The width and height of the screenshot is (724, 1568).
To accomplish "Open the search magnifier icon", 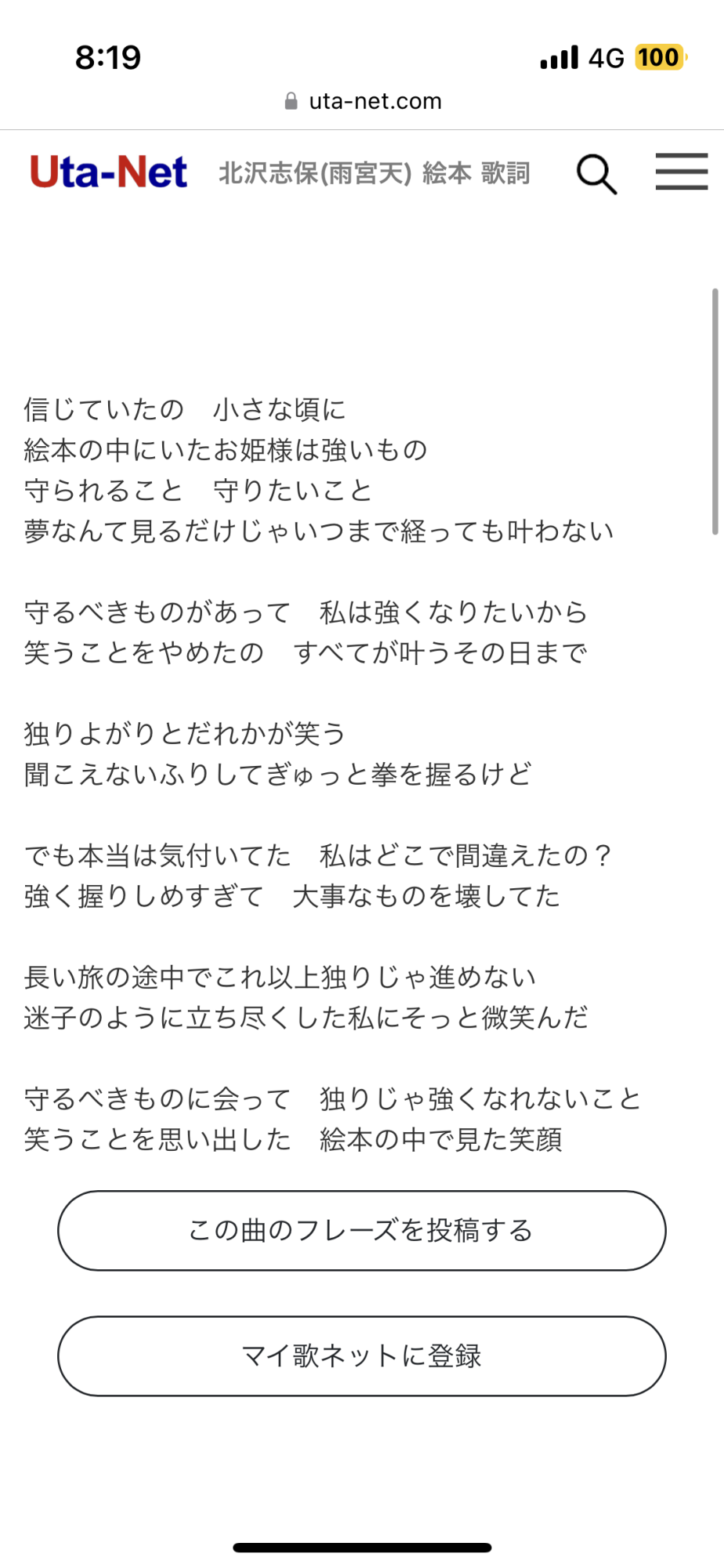I will point(597,173).
